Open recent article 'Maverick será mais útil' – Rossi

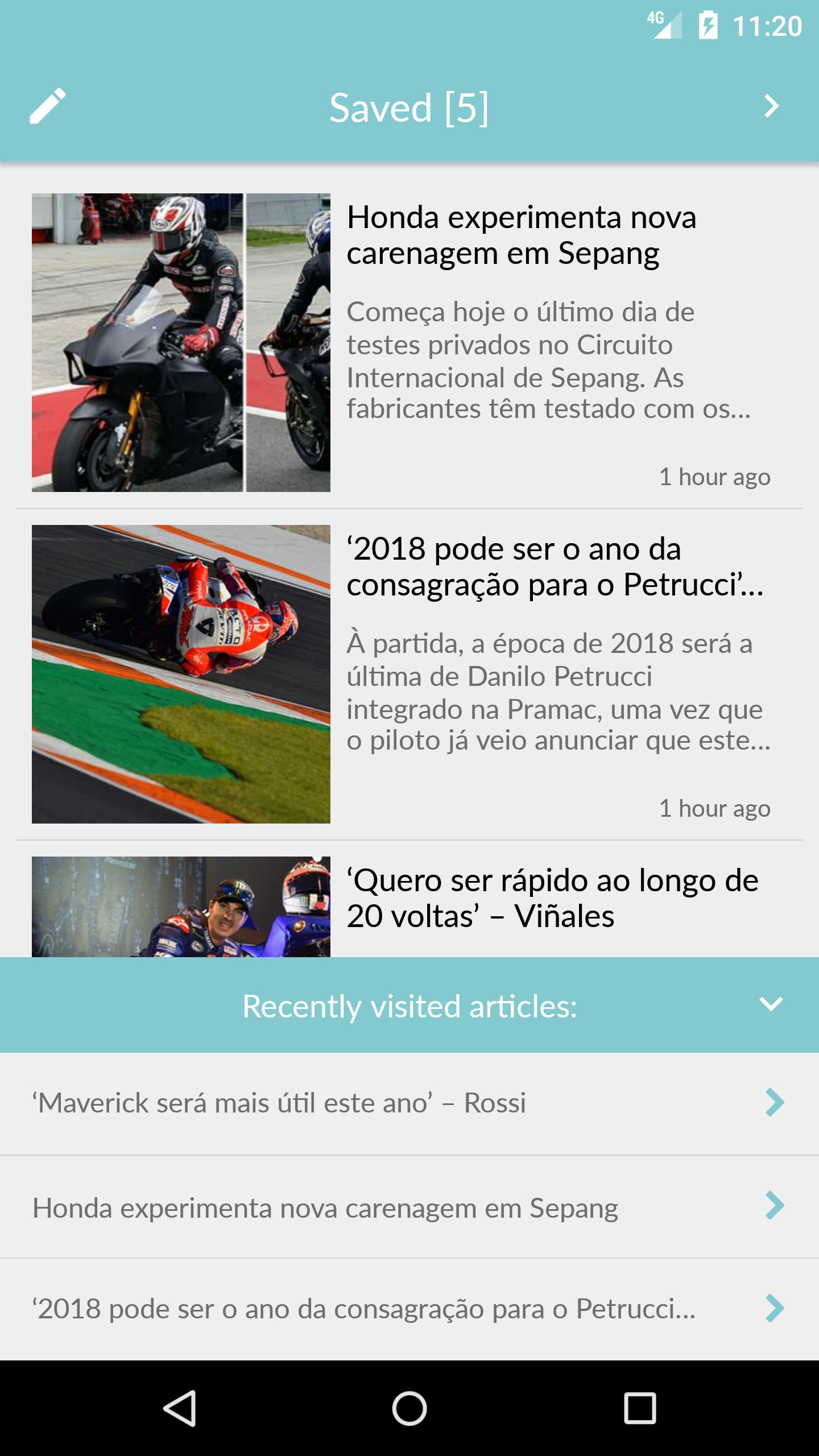pyautogui.click(x=409, y=1103)
